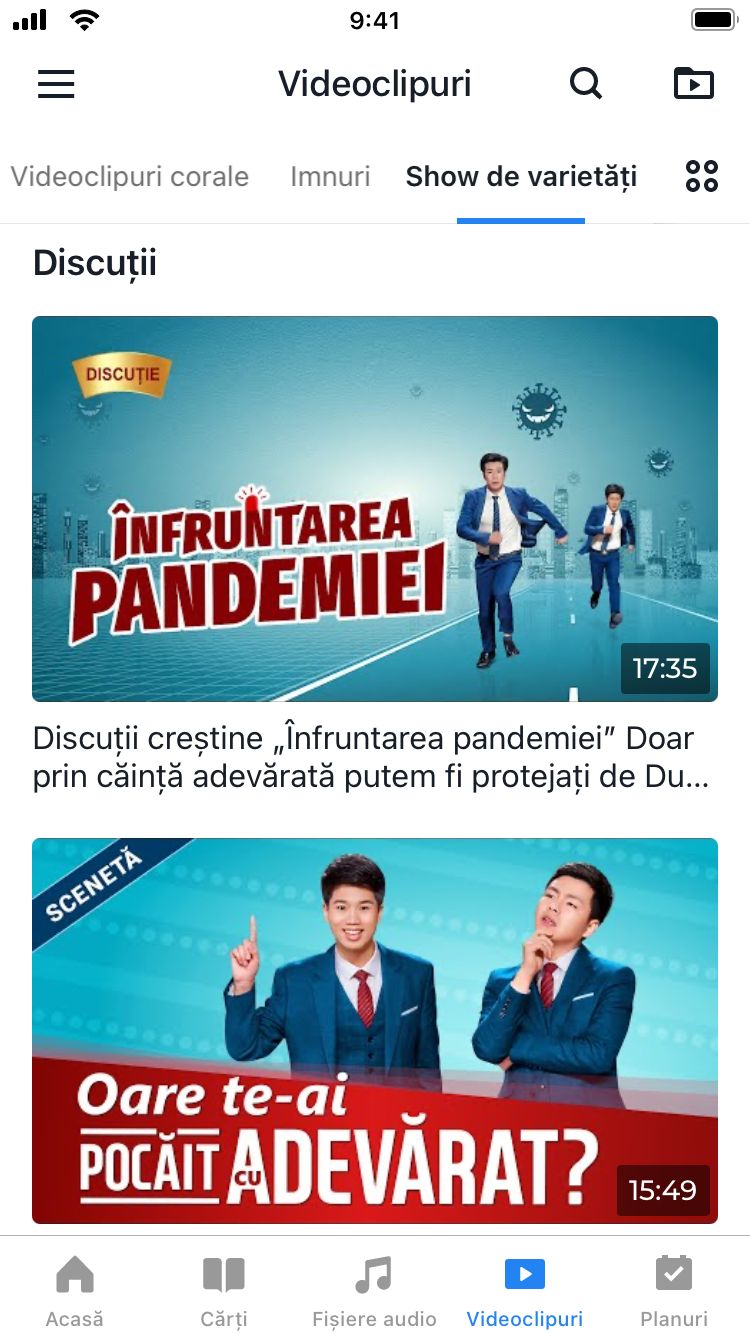750x1334 pixels.
Task: Open the video folder icon
Action: [x=694, y=84]
